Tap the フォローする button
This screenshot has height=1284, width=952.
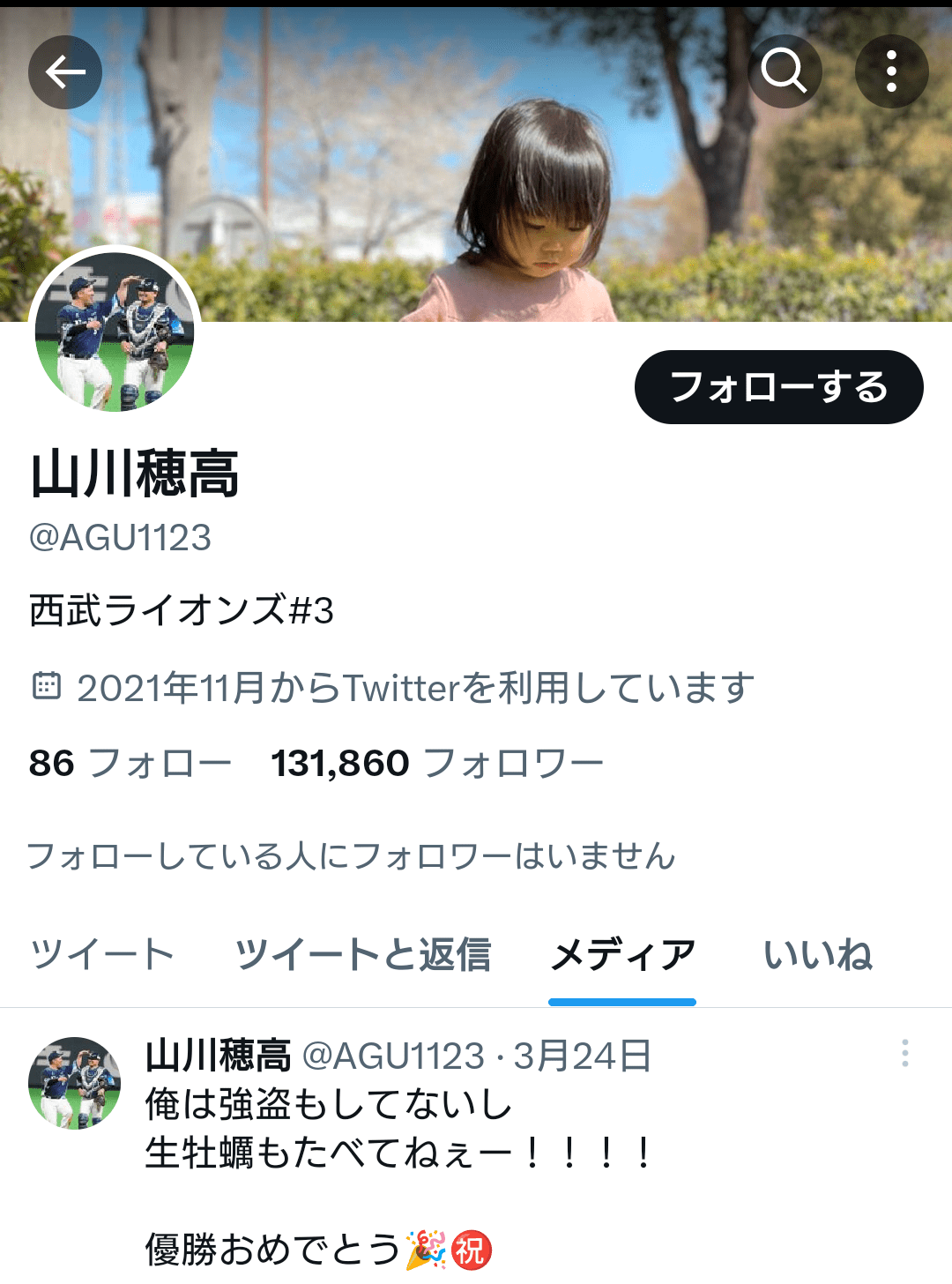[778, 387]
